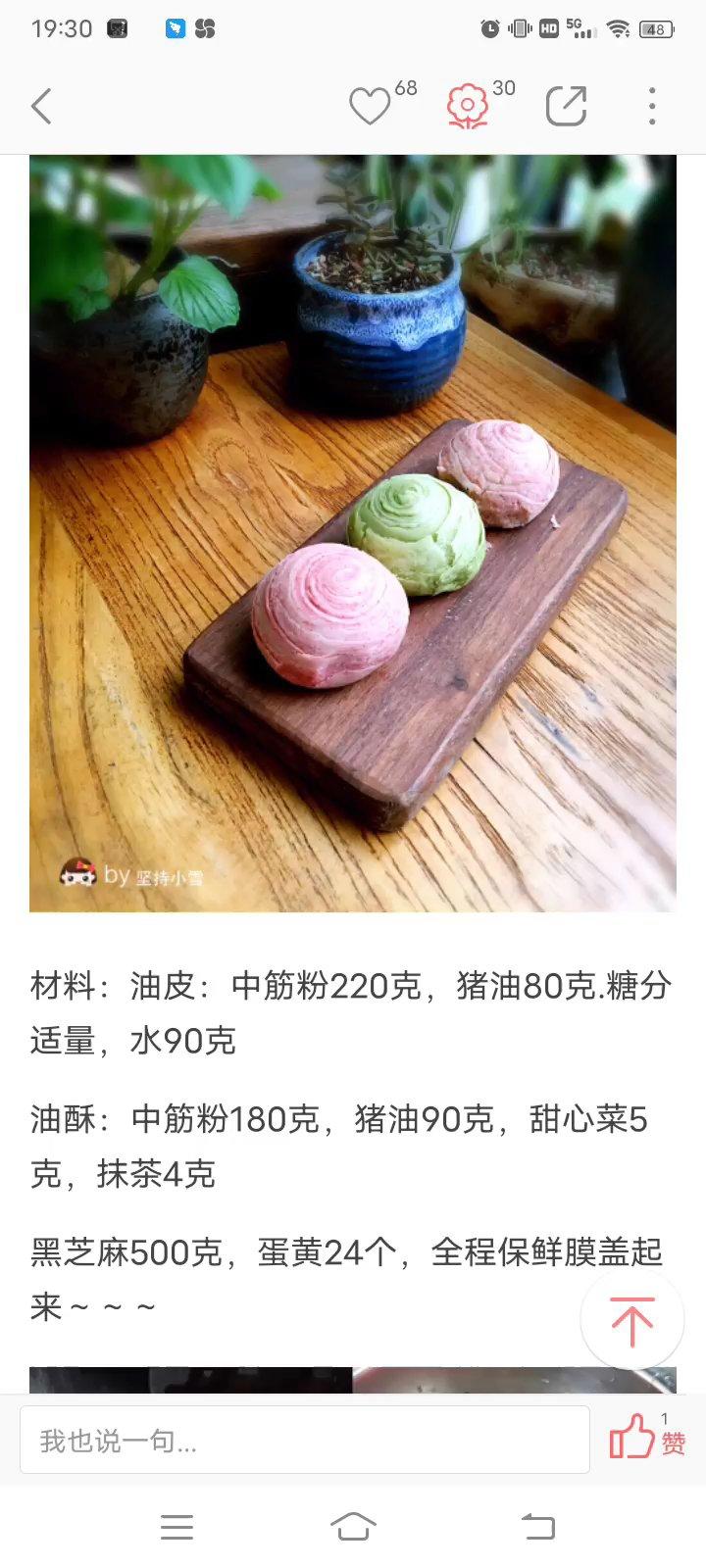Tap the like count 68
The width and height of the screenshot is (706, 1568).
coord(403,88)
